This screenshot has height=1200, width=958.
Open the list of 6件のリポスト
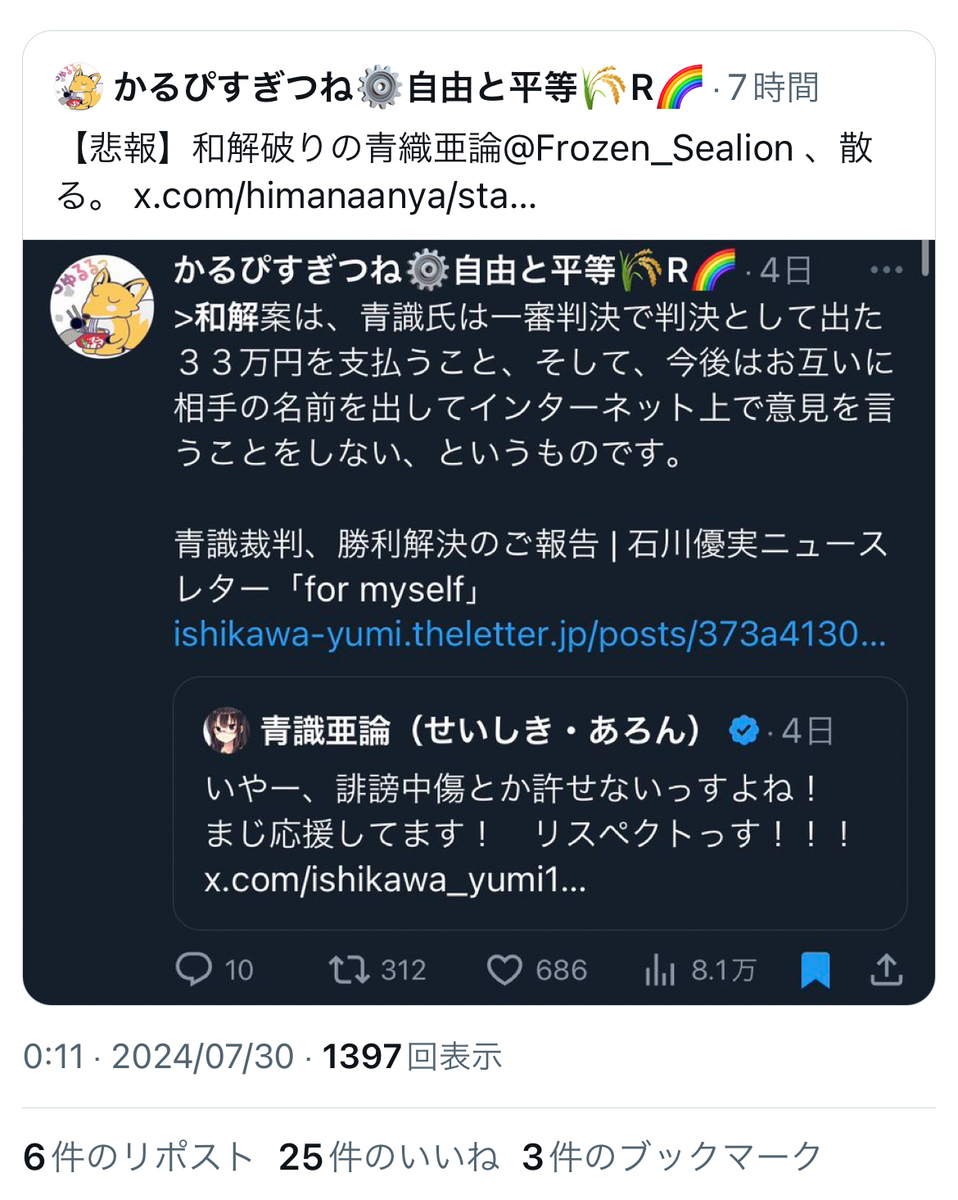pos(138,1157)
